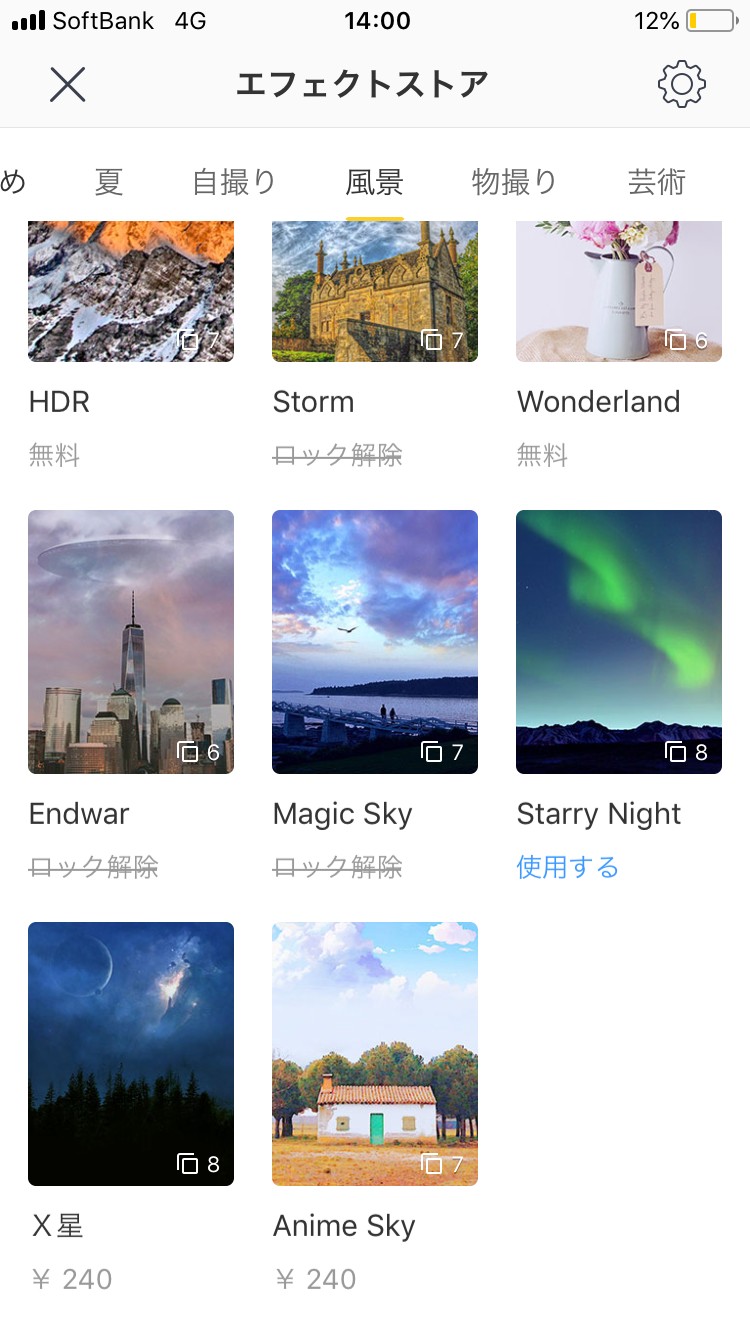Tap ロック解除 under Magic Sky

tap(338, 867)
